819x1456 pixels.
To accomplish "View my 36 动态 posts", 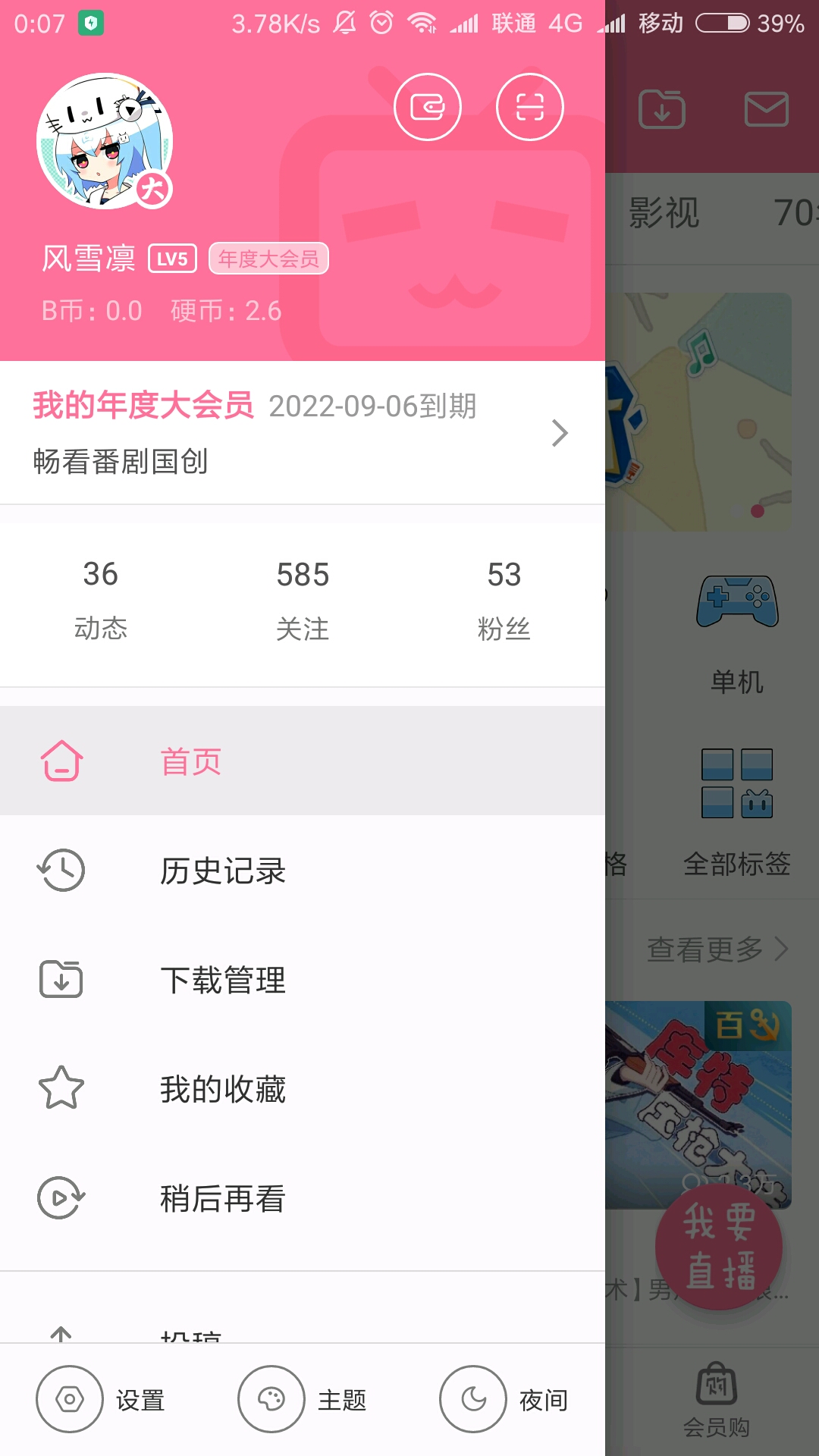I will point(100,599).
